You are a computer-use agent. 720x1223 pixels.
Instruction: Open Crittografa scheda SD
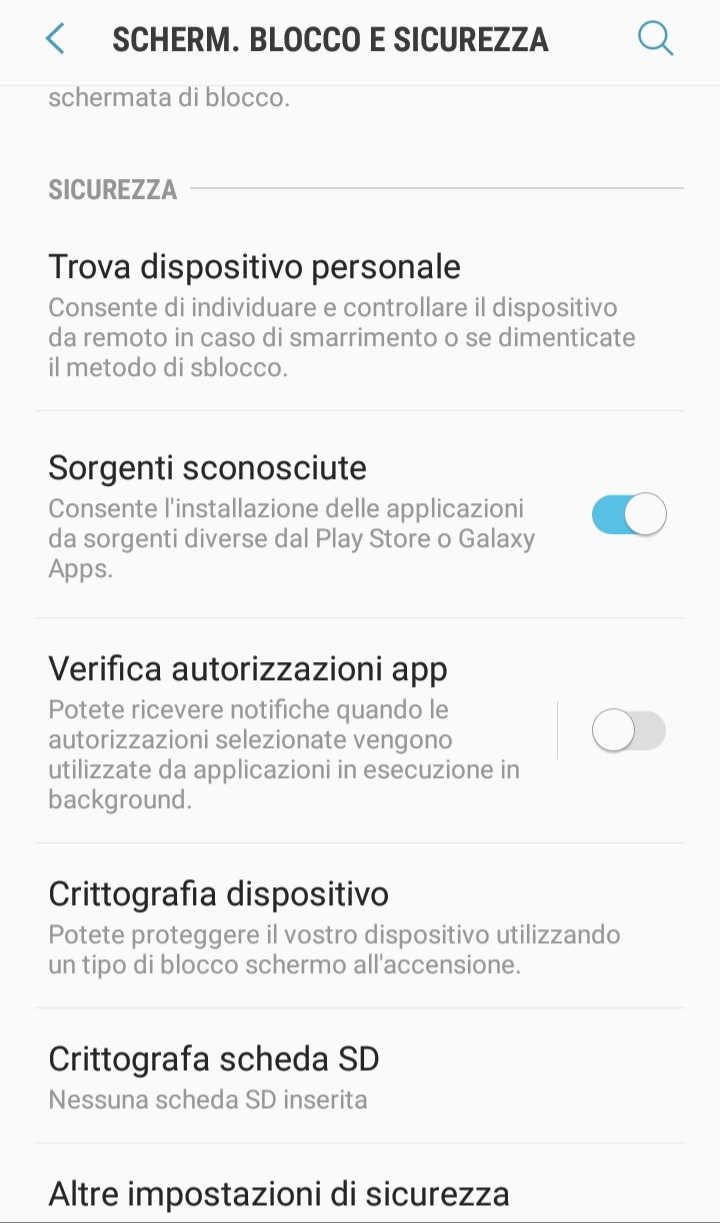[x=360, y=1077]
